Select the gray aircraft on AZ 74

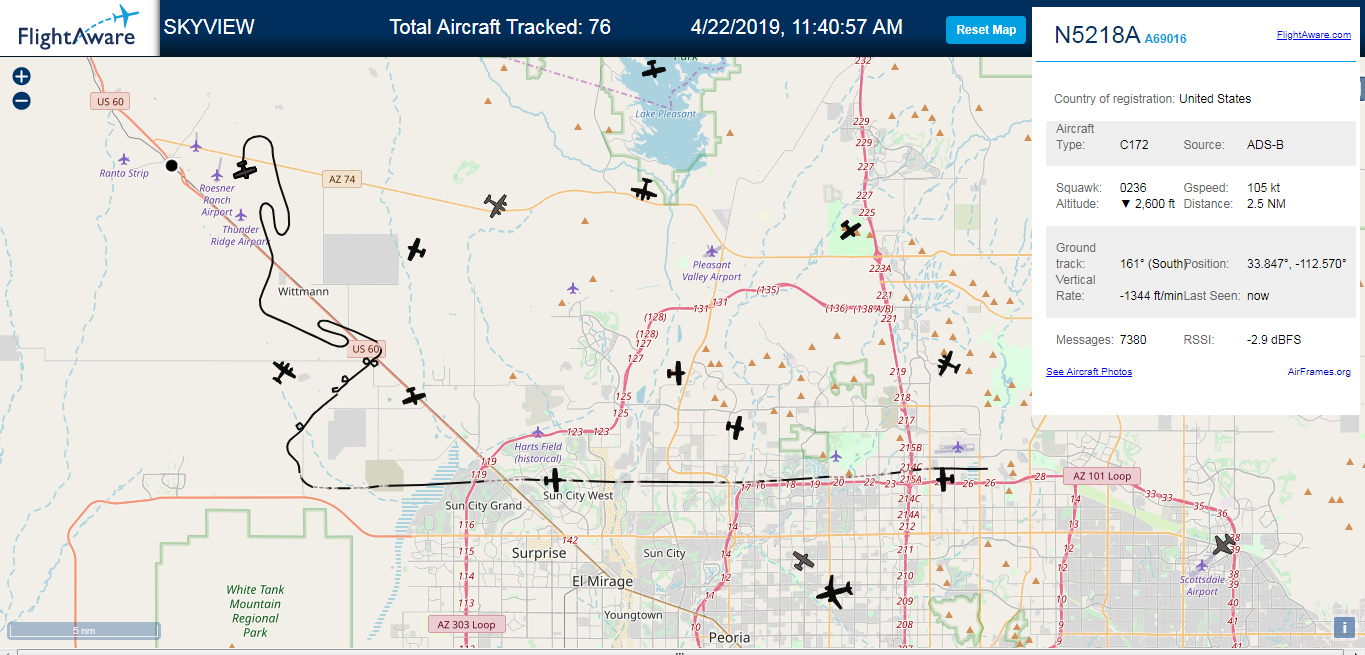click(496, 205)
